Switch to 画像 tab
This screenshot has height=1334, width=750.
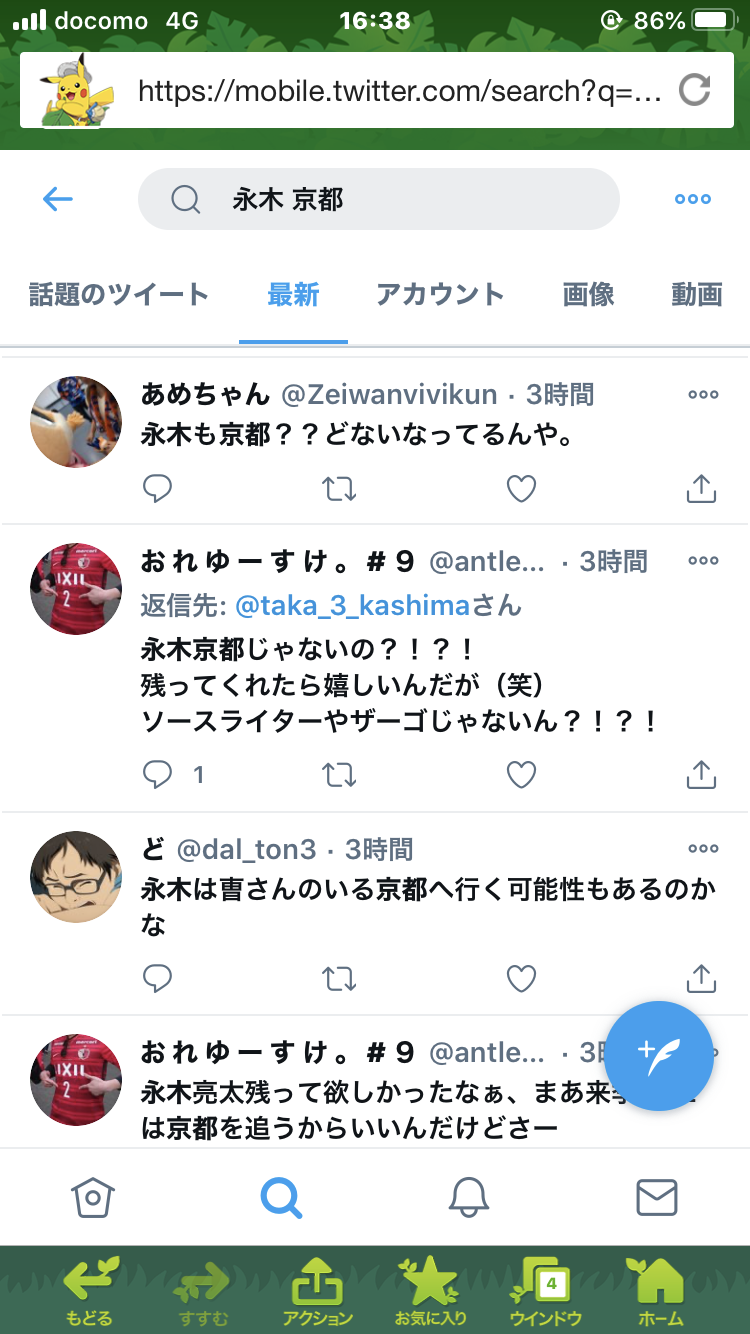click(x=588, y=295)
